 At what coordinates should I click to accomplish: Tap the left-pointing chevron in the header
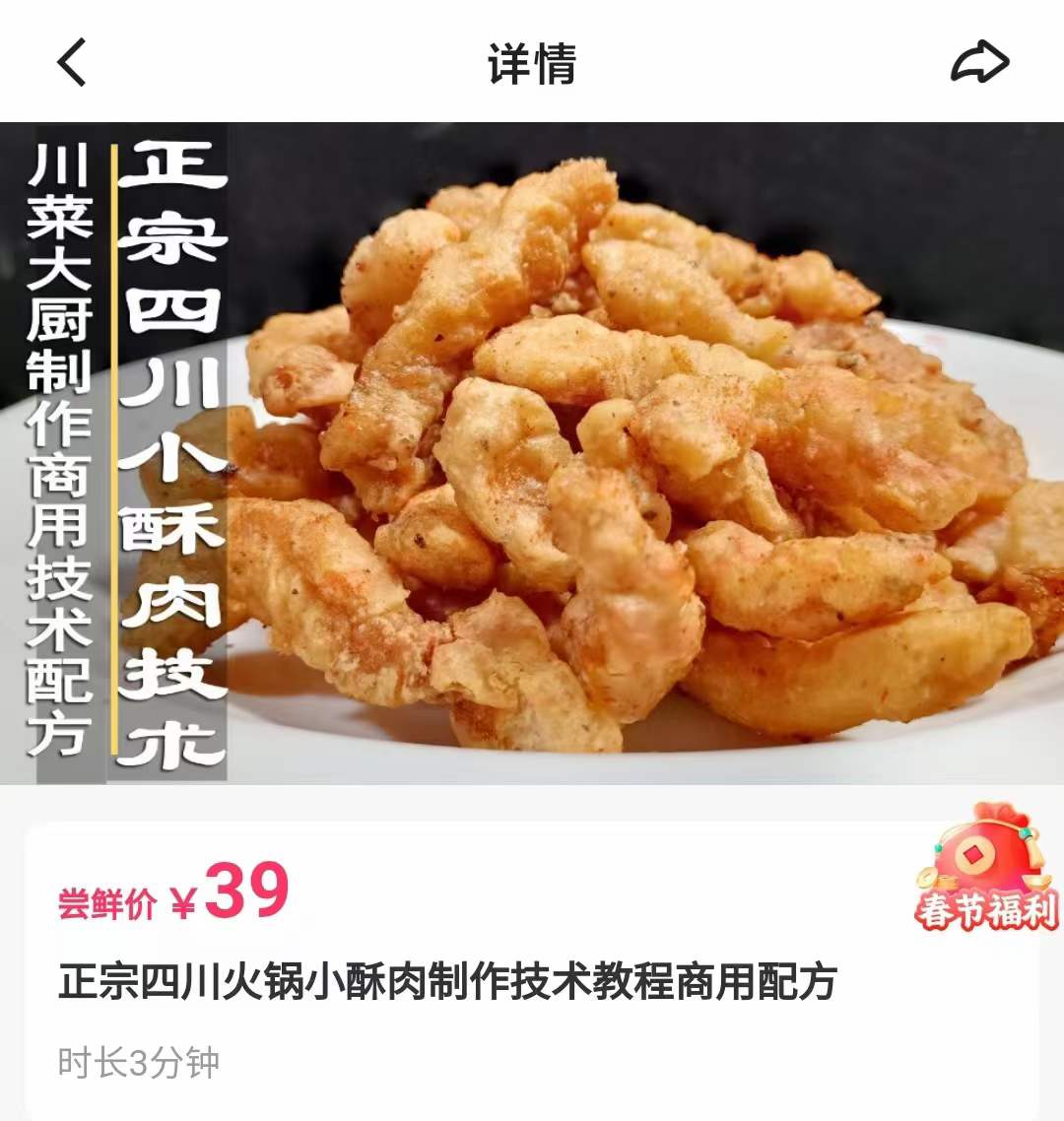[x=65, y=61]
